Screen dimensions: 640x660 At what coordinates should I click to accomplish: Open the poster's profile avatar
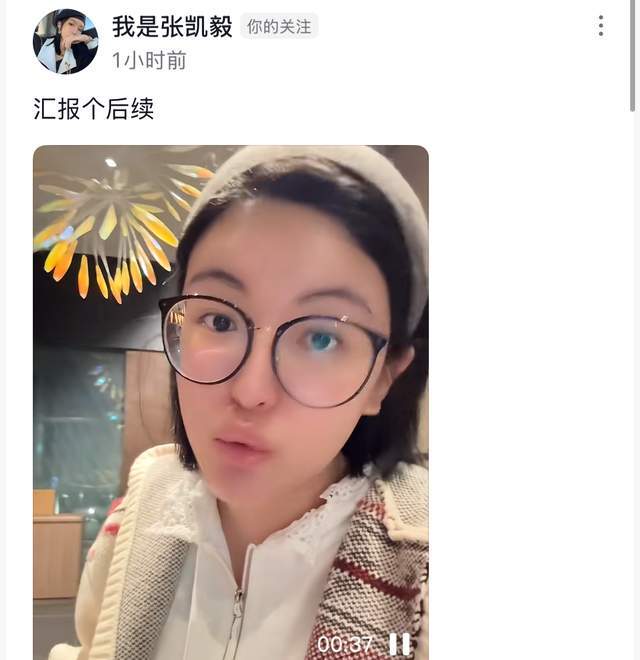(x=66, y=42)
